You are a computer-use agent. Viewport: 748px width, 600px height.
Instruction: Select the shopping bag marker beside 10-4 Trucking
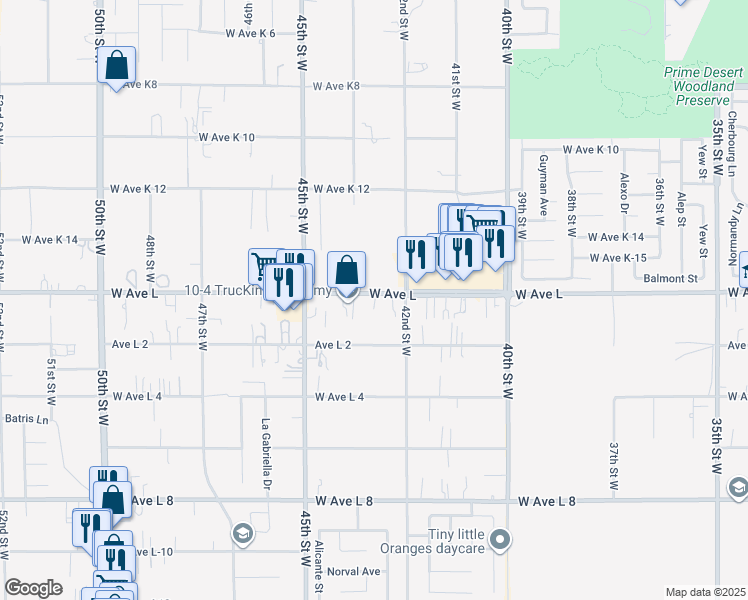pos(346,270)
